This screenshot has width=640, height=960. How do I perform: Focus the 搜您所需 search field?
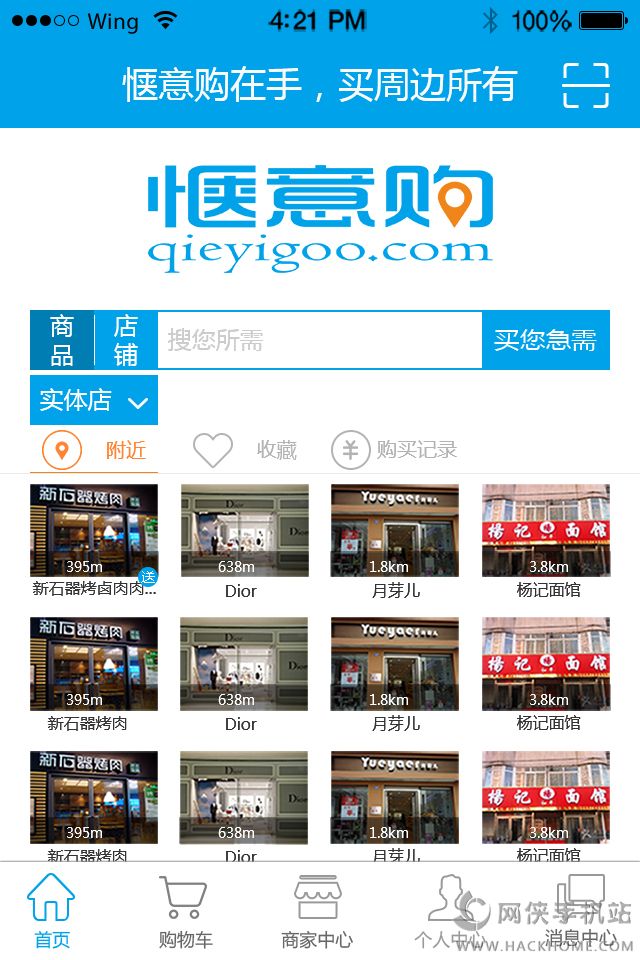[320, 341]
